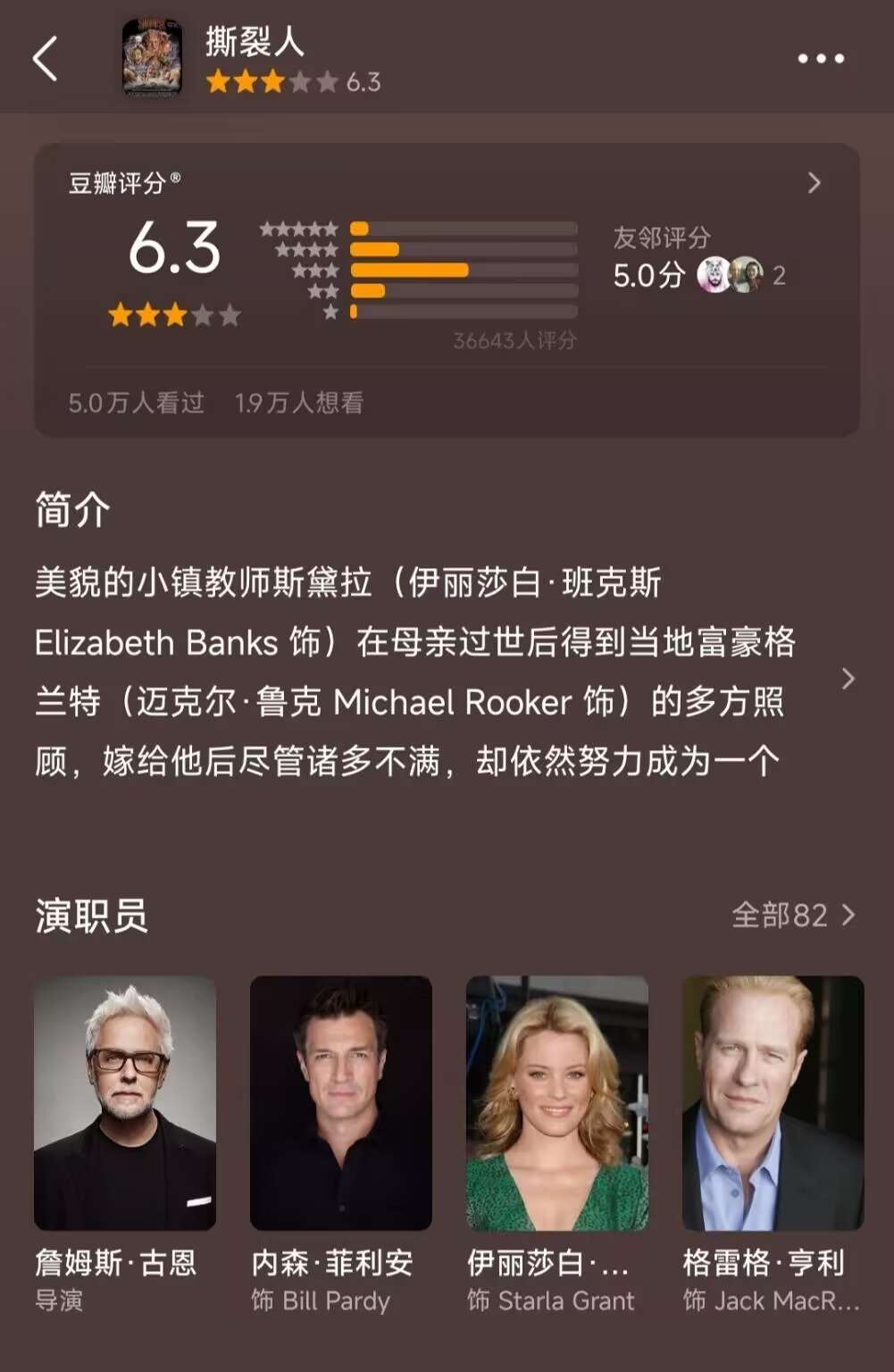Expand the full 简介 synopsis
894x1372 pixels.
coord(848,679)
